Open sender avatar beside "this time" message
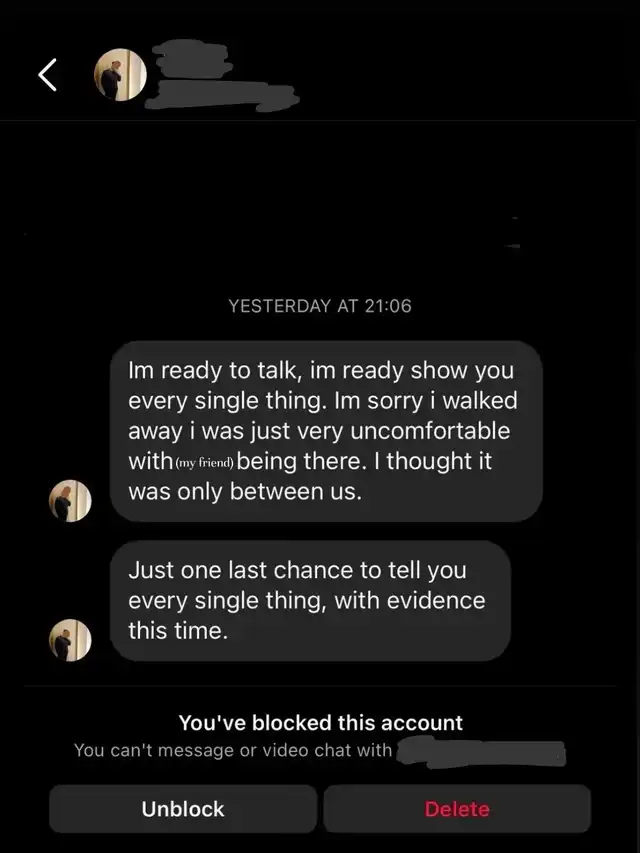The width and height of the screenshot is (640, 853). [71, 640]
